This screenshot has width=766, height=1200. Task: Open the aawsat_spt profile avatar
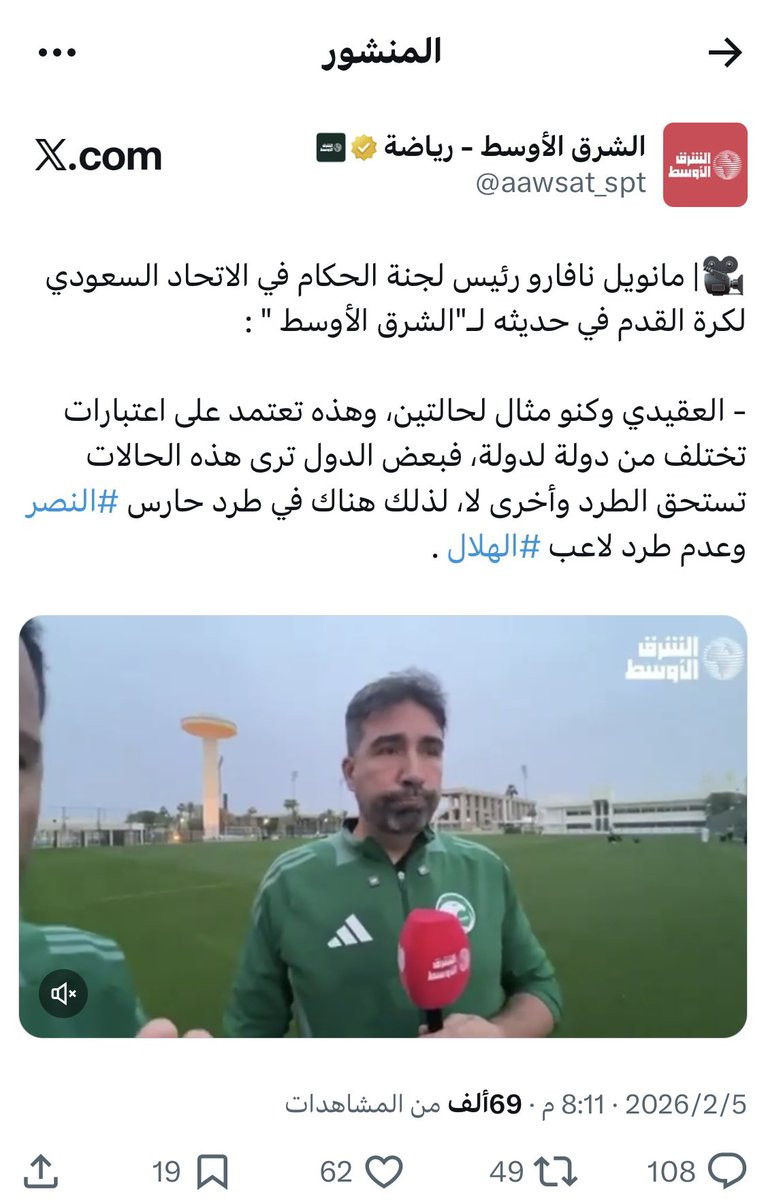pyautogui.click(x=705, y=165)
